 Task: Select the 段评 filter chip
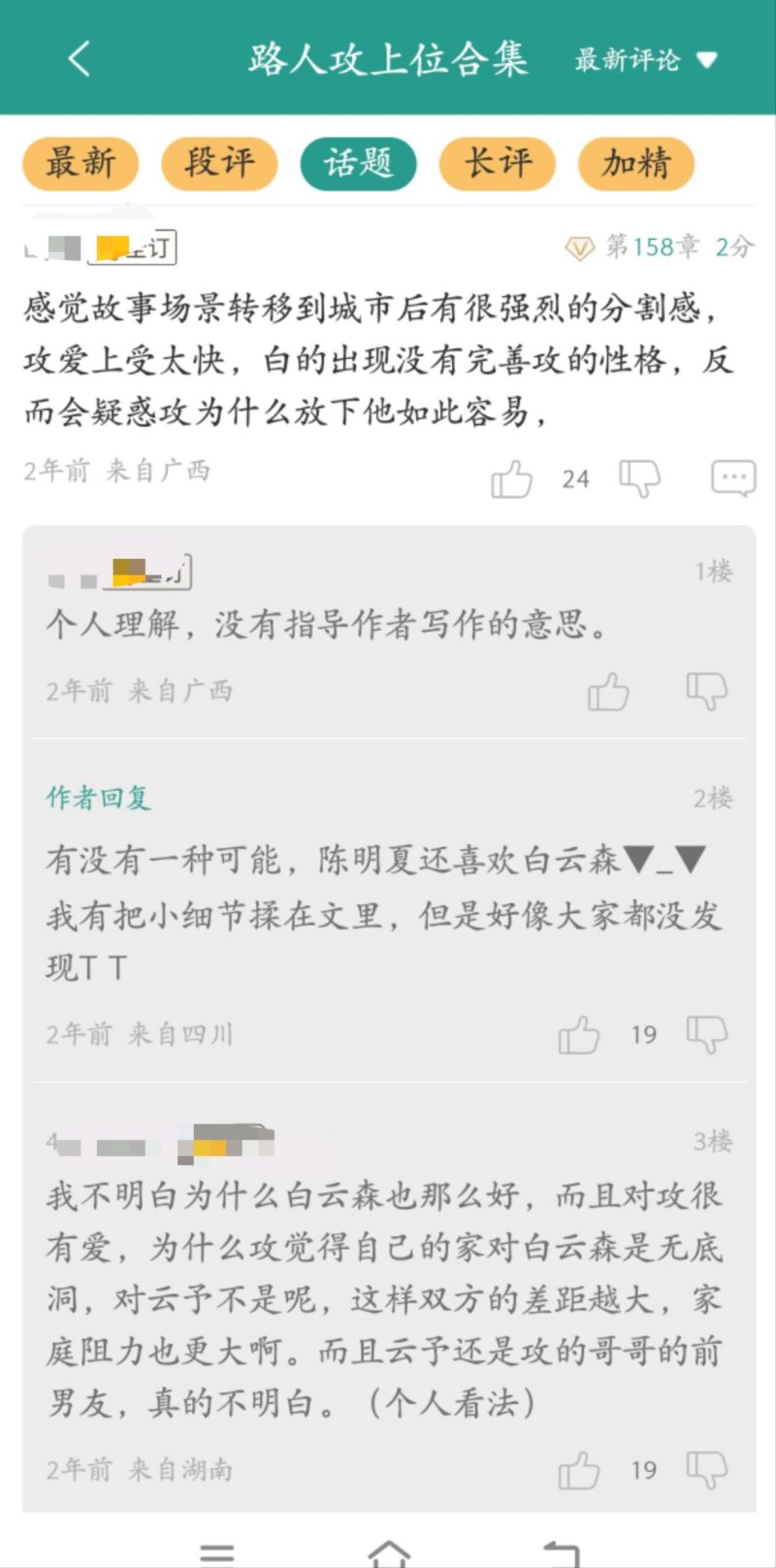pyautogui.click(x=219, y=163)
